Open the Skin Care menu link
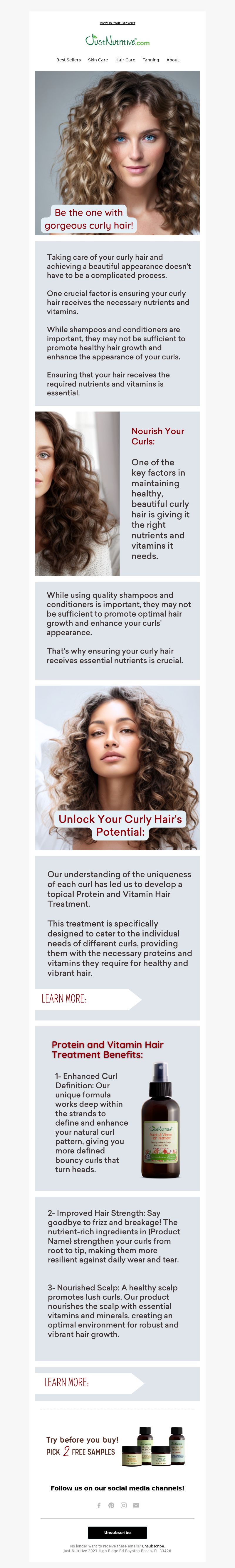The width and height of the screenshot is (235, 1568). point(98,60)
